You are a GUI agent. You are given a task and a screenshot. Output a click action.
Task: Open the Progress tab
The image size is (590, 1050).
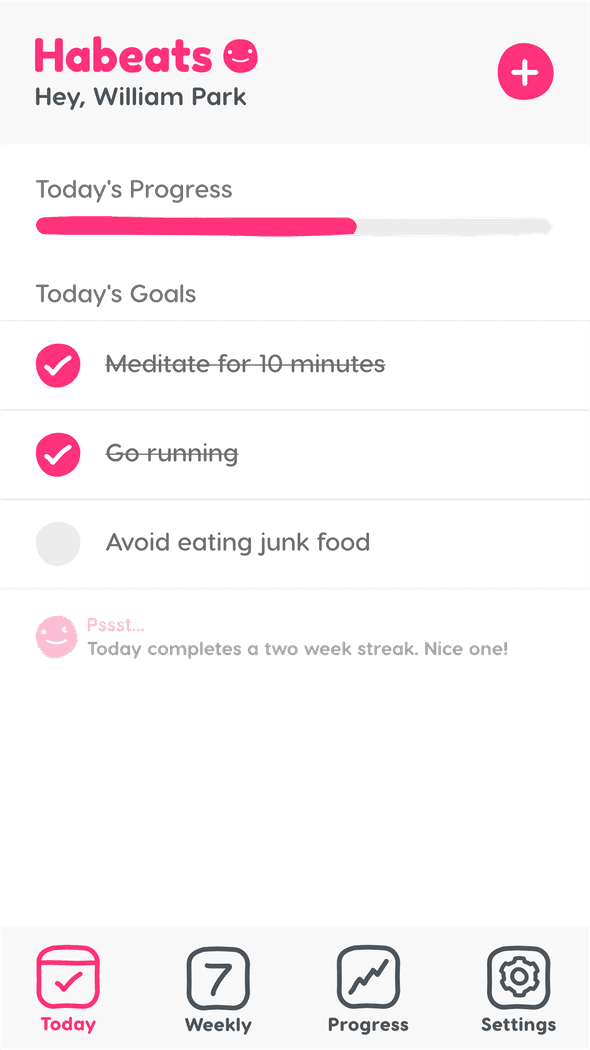coord(368,988)
